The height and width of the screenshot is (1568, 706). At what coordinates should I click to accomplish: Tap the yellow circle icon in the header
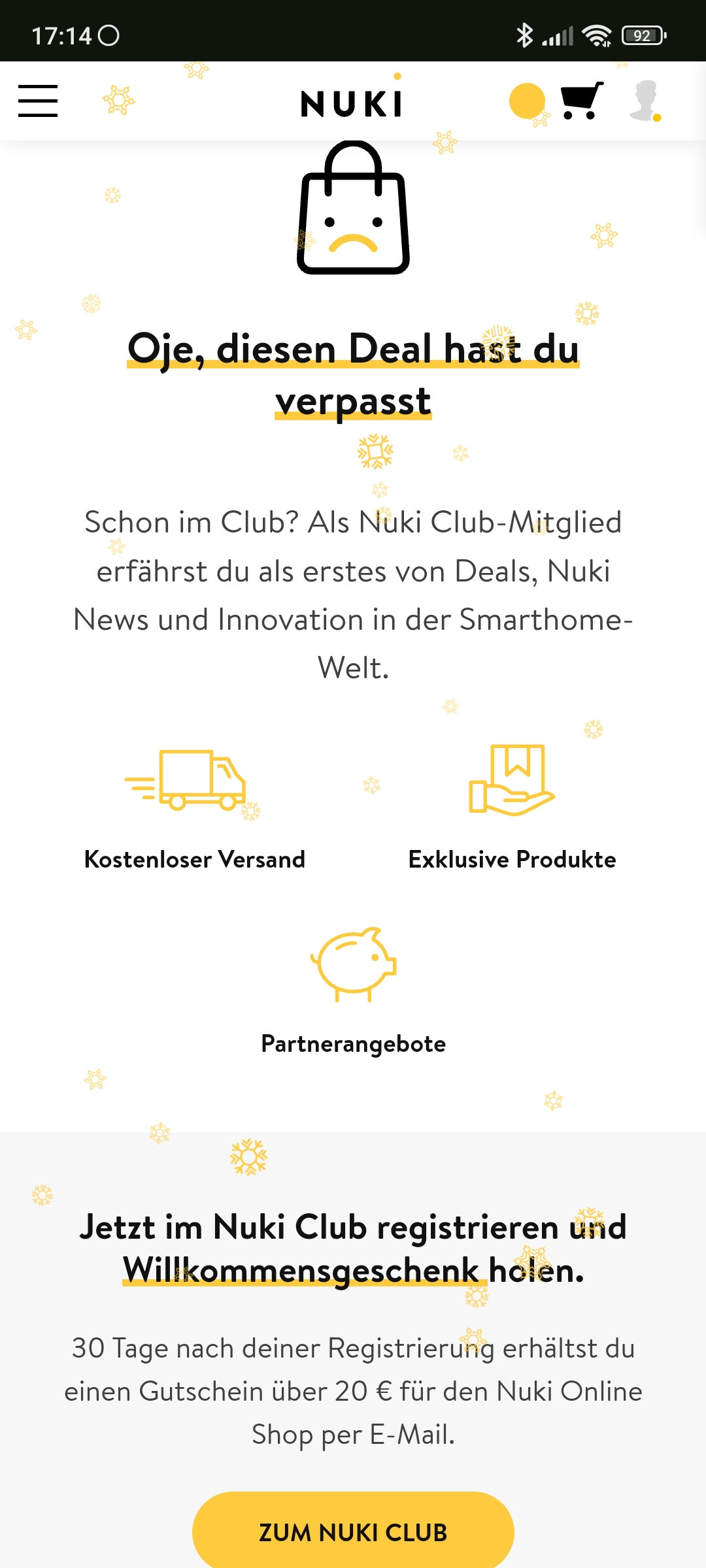(x=527, y=101)
